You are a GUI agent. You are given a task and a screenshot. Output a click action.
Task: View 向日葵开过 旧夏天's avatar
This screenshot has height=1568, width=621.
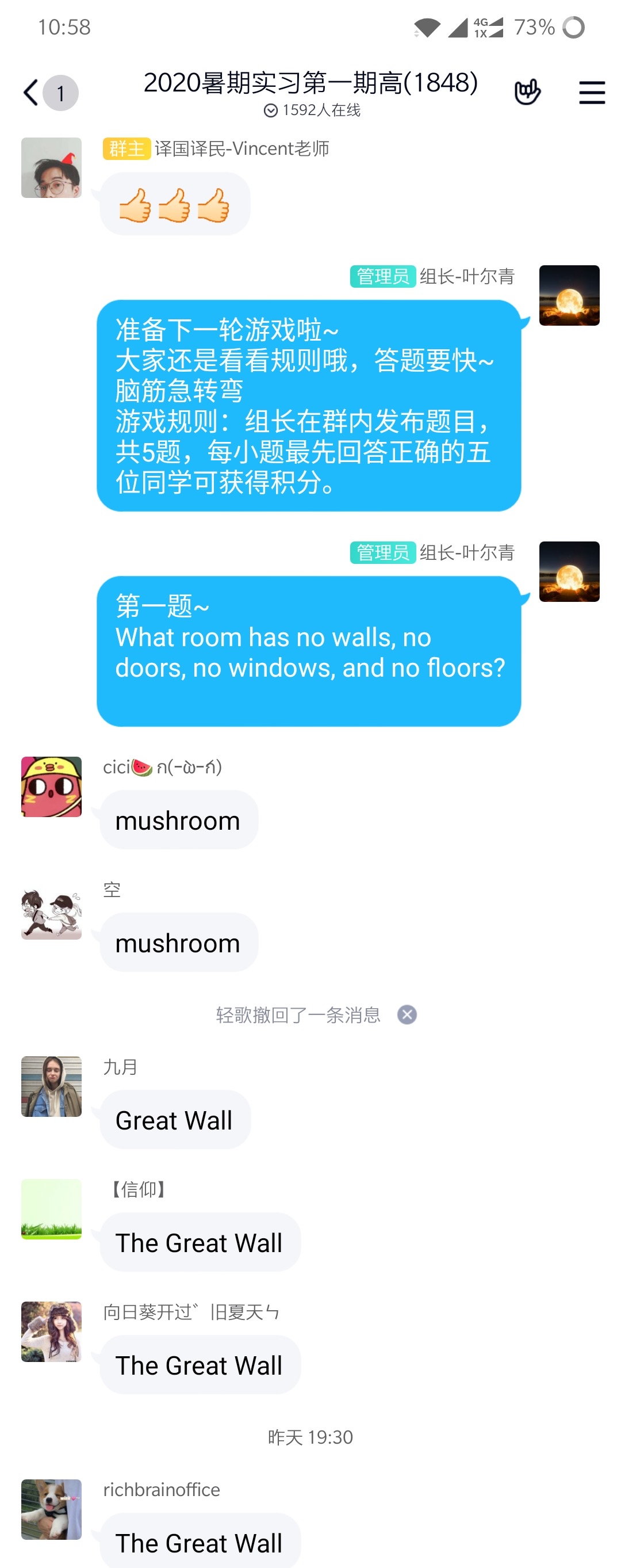pyautogui.click(x=52, y=1331)
